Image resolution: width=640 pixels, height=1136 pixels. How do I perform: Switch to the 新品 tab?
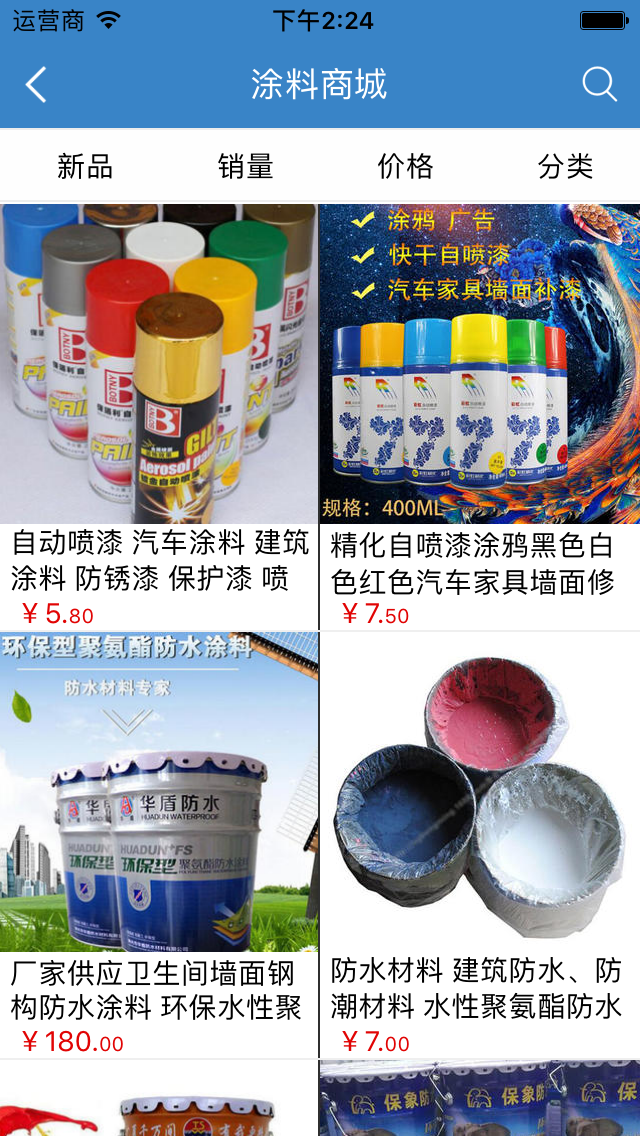click(85, 166)
